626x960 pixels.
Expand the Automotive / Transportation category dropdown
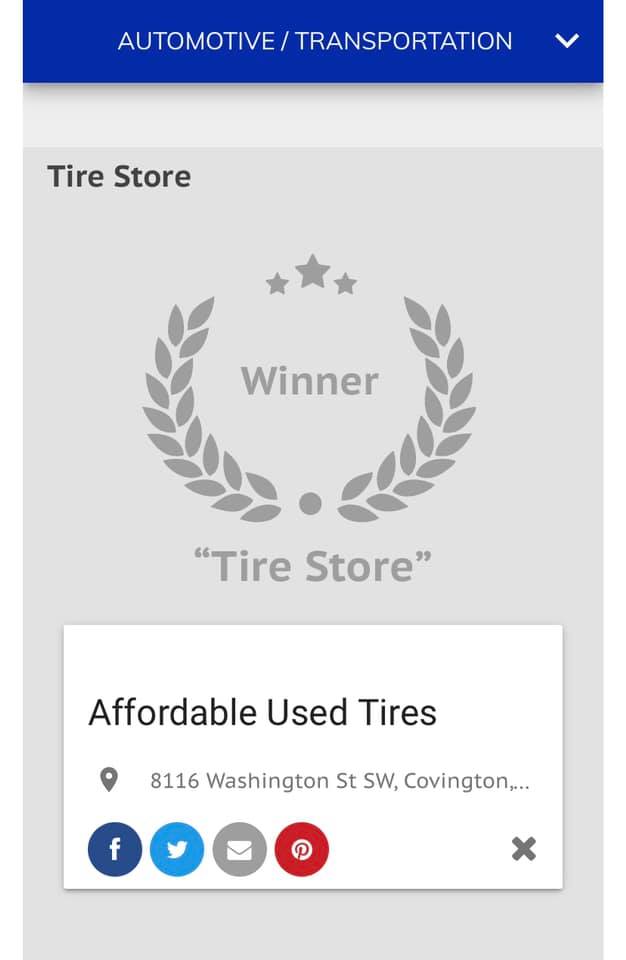(x=566, y=41)
